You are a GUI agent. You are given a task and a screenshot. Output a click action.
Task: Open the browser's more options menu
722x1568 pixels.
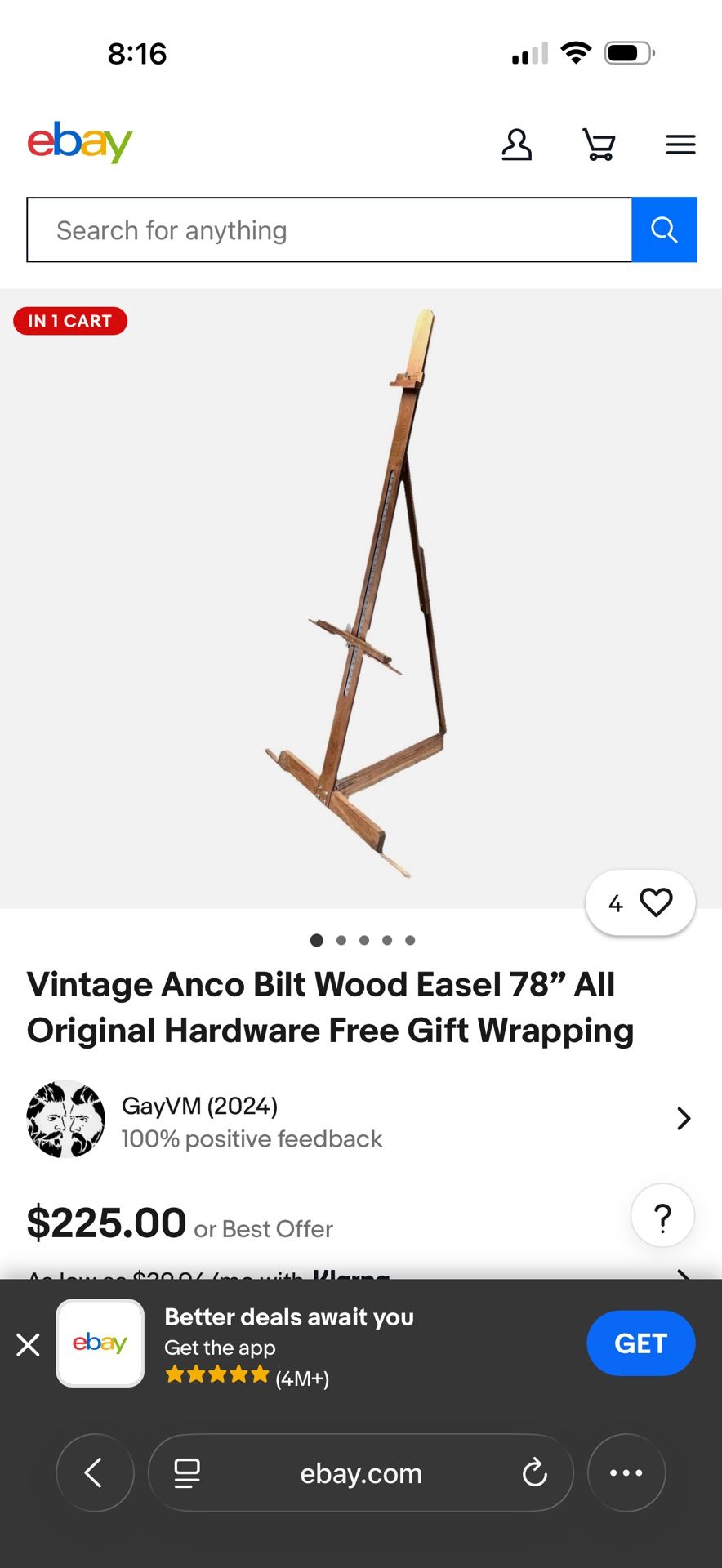point(626,1472)
